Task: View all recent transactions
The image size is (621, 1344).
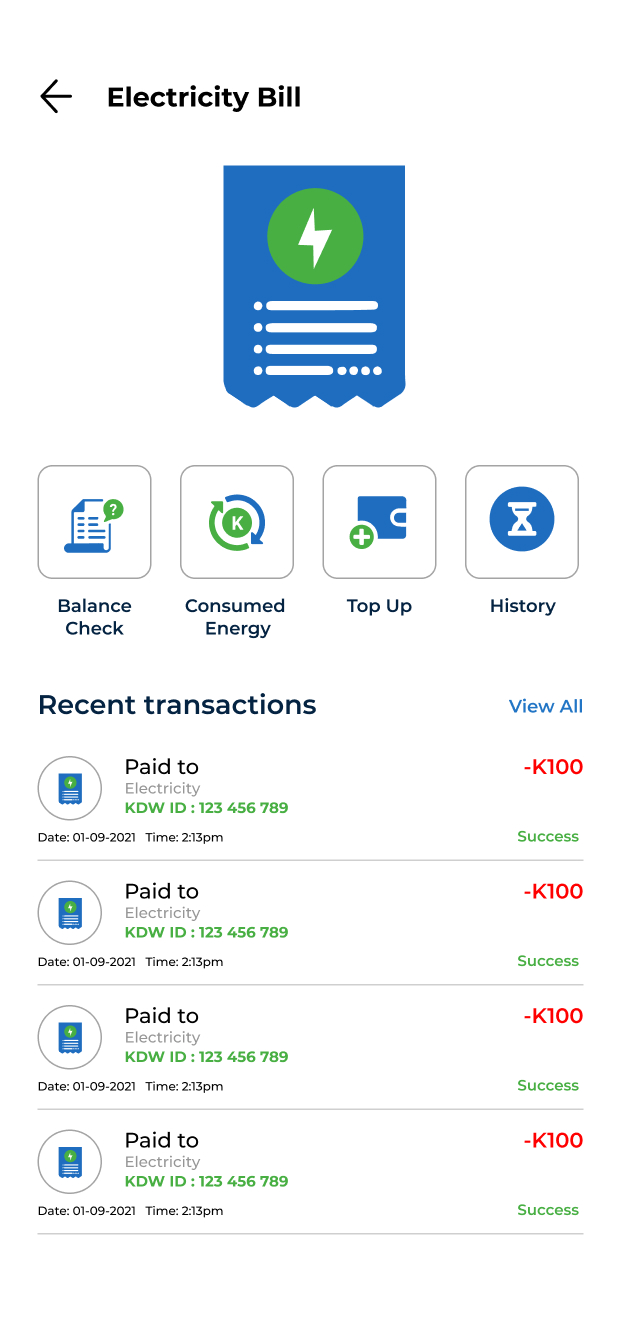Action: (x=545, y=706)
